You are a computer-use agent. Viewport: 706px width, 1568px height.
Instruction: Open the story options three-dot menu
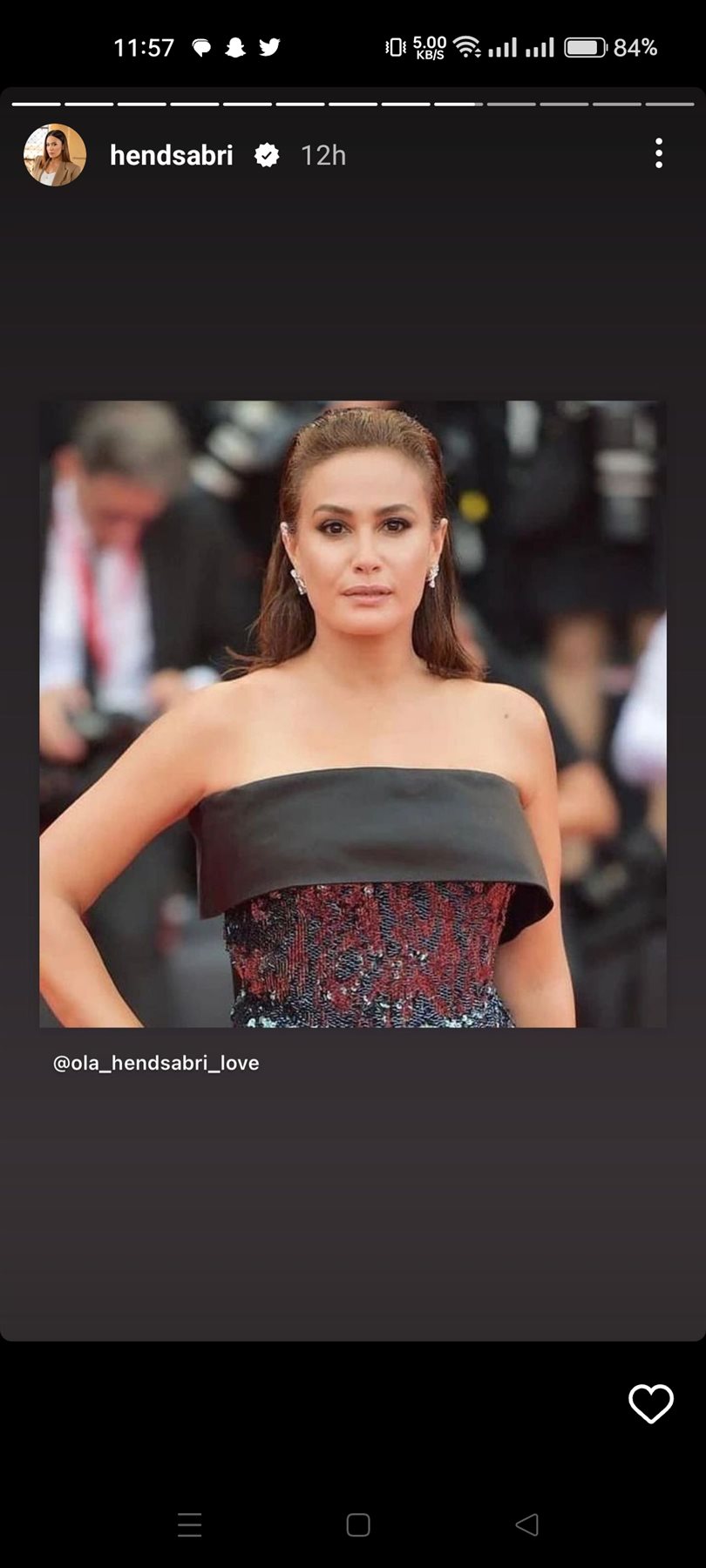click(x=659, y=153)
